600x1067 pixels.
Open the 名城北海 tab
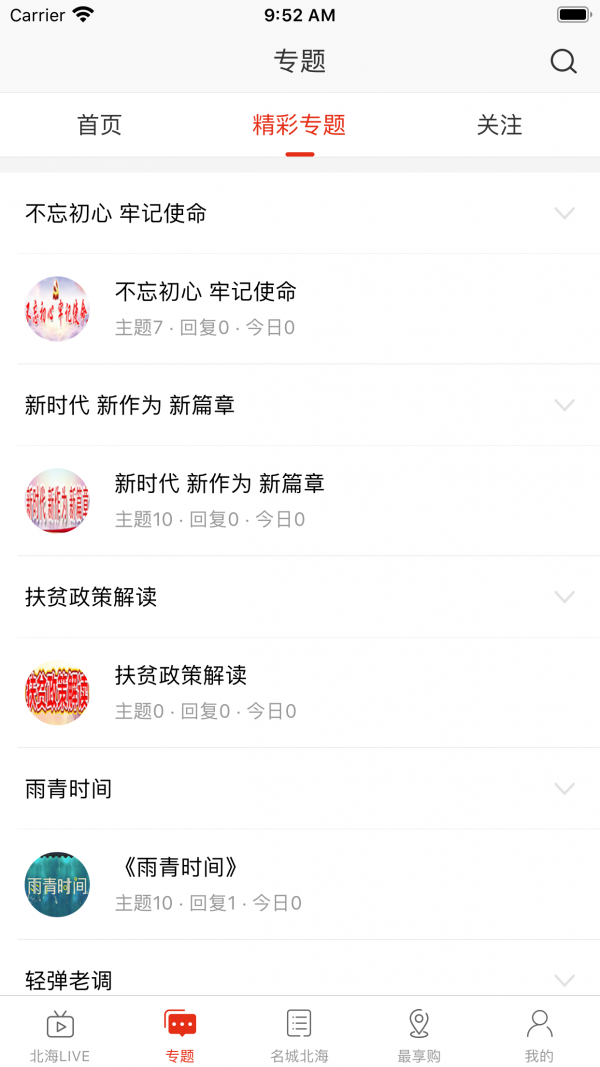click(x=299, y=1034)
